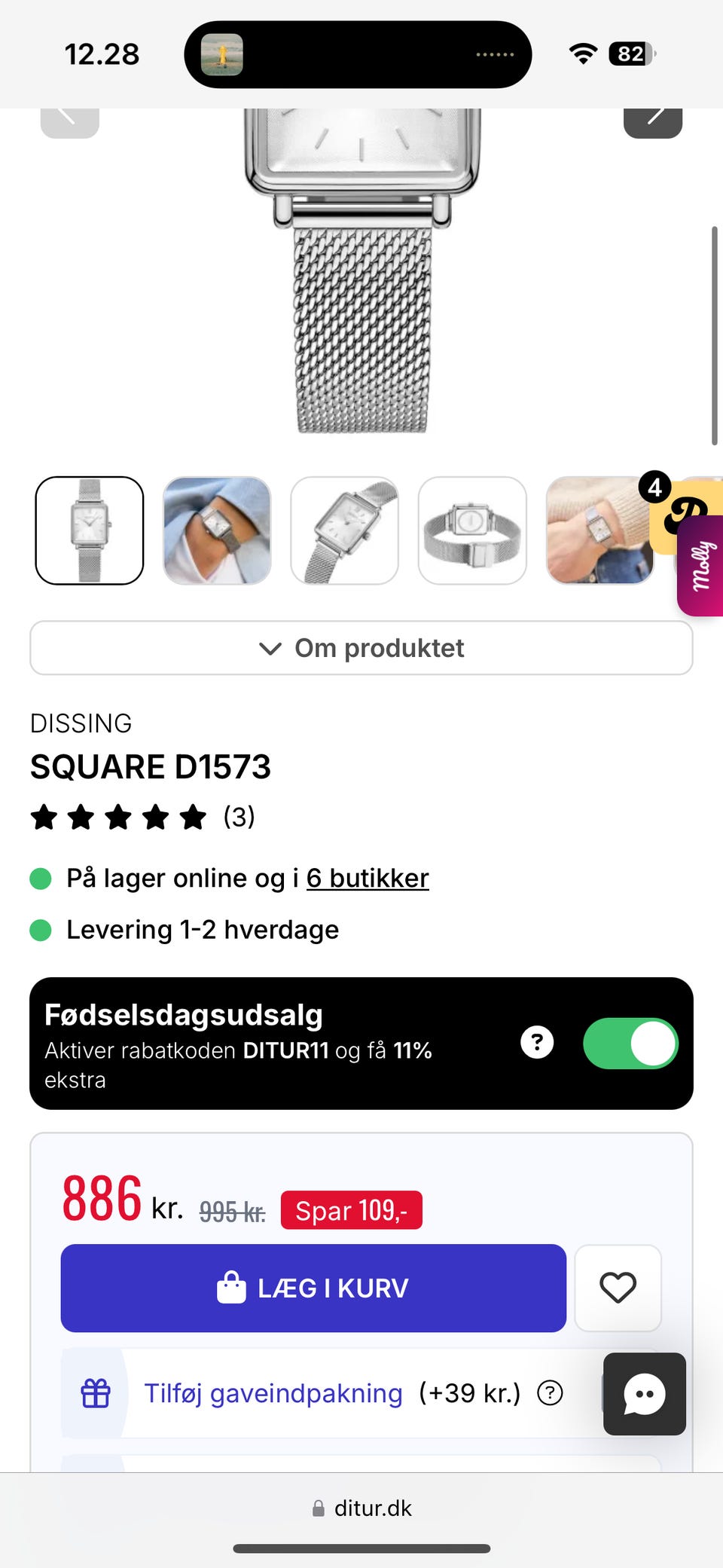Tap the shopping bag icon on the purchase button
The height and width of the screenshot is (1568, 723).
point(232,1287)
